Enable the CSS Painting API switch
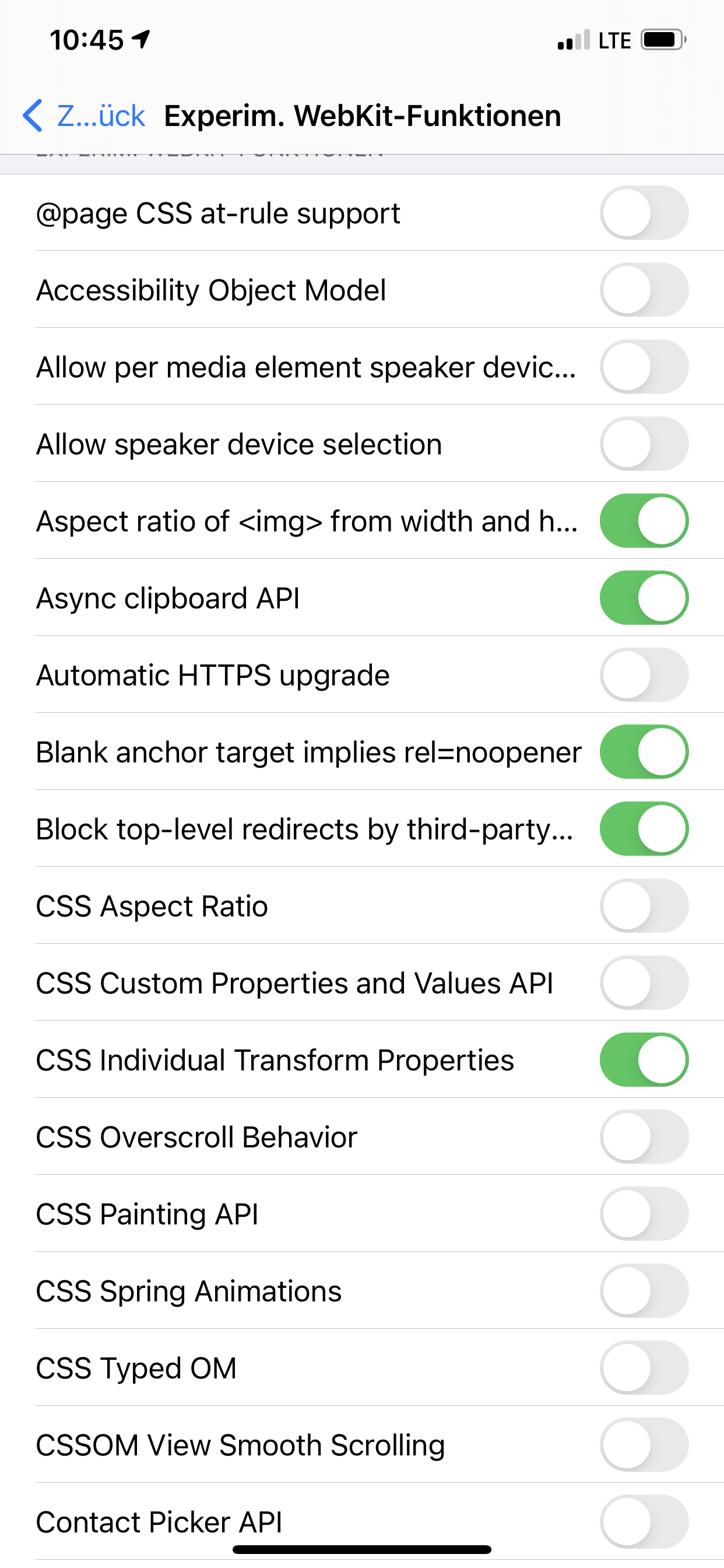Viewport: 724px width, 1568px height. pyautogui.click(x=644, y=1214)
